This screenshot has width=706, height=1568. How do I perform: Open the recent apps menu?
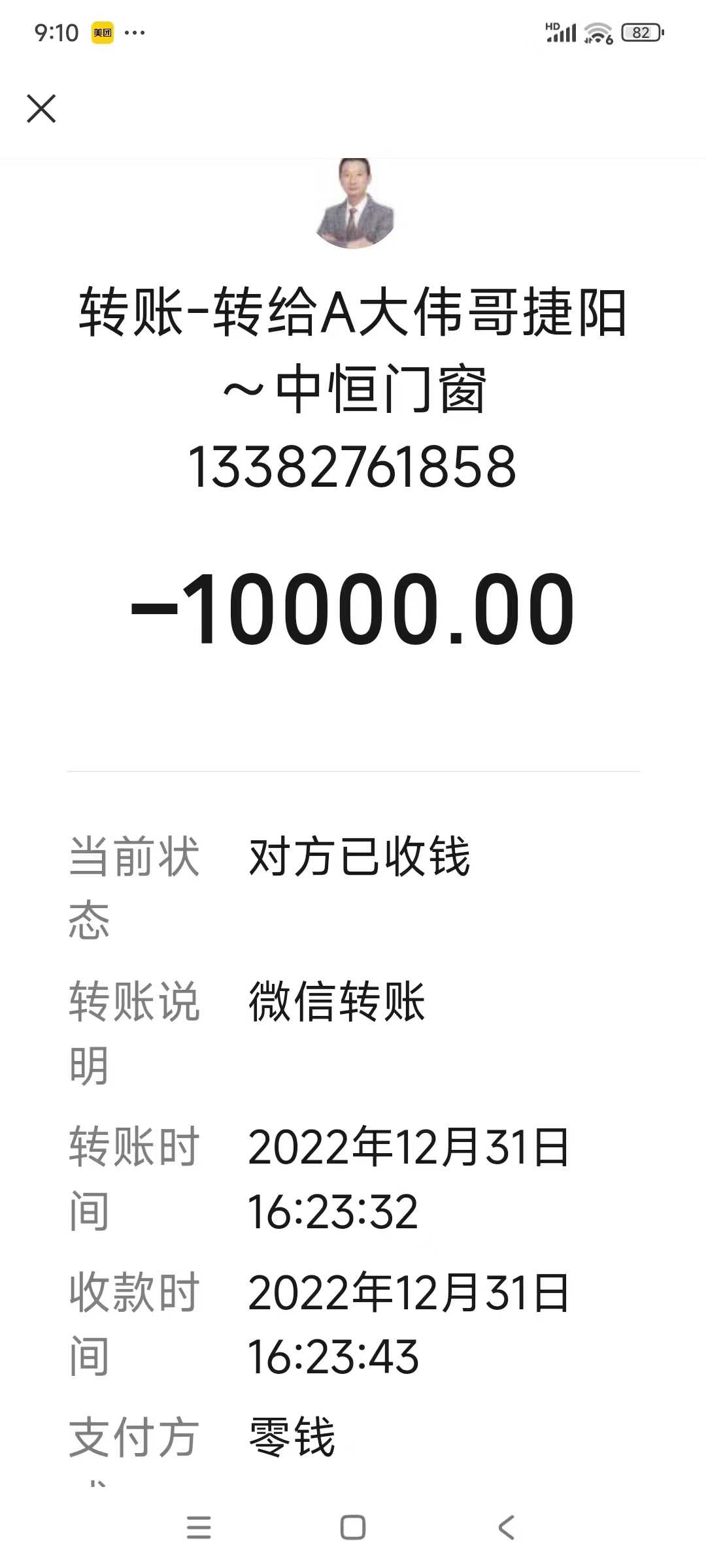point(199,1527)
